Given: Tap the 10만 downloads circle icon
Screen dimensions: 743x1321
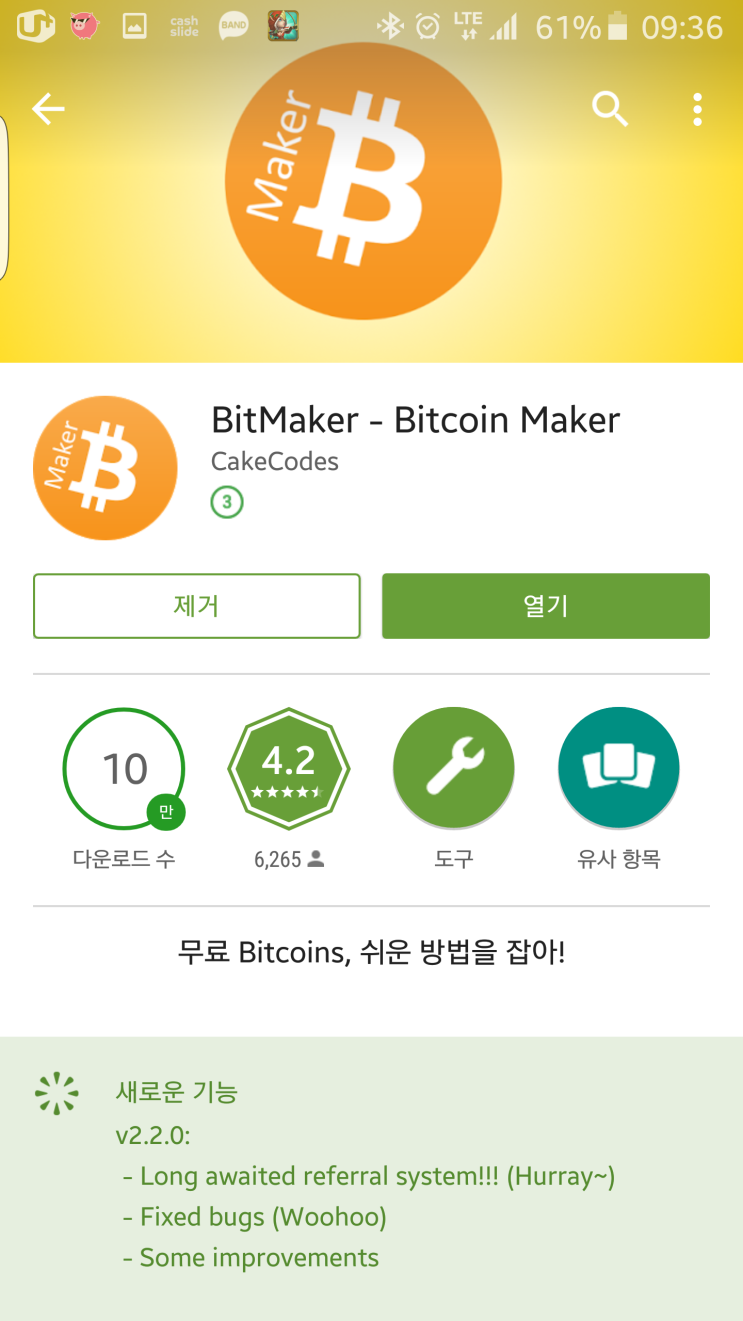Looking at the screenshot, I should (123, 768).
